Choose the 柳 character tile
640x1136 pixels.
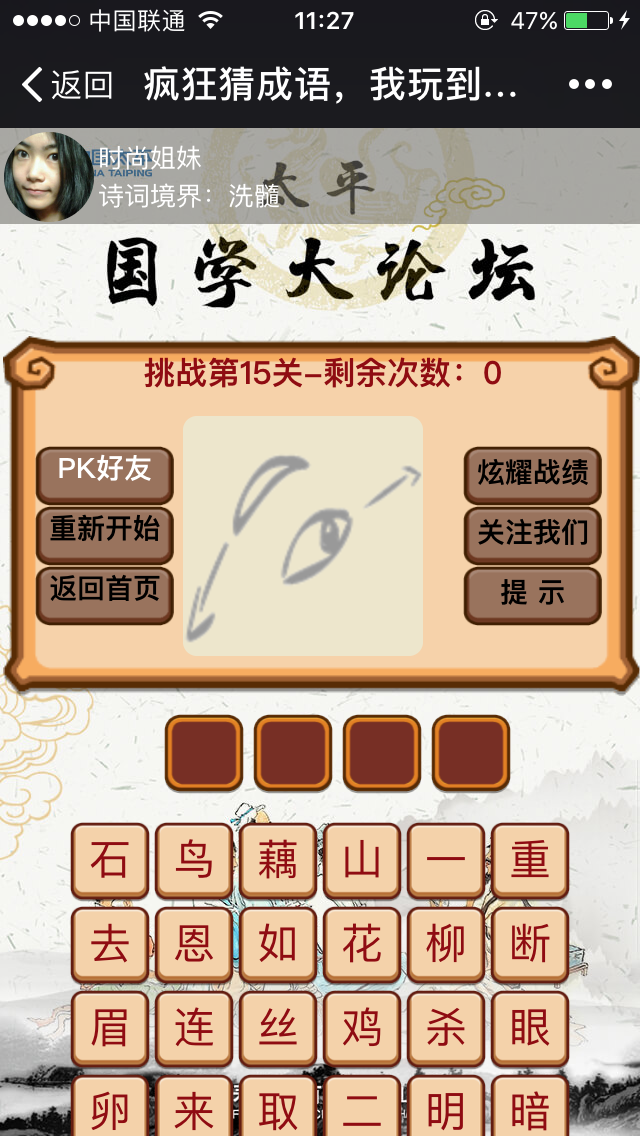coord(446,944)
